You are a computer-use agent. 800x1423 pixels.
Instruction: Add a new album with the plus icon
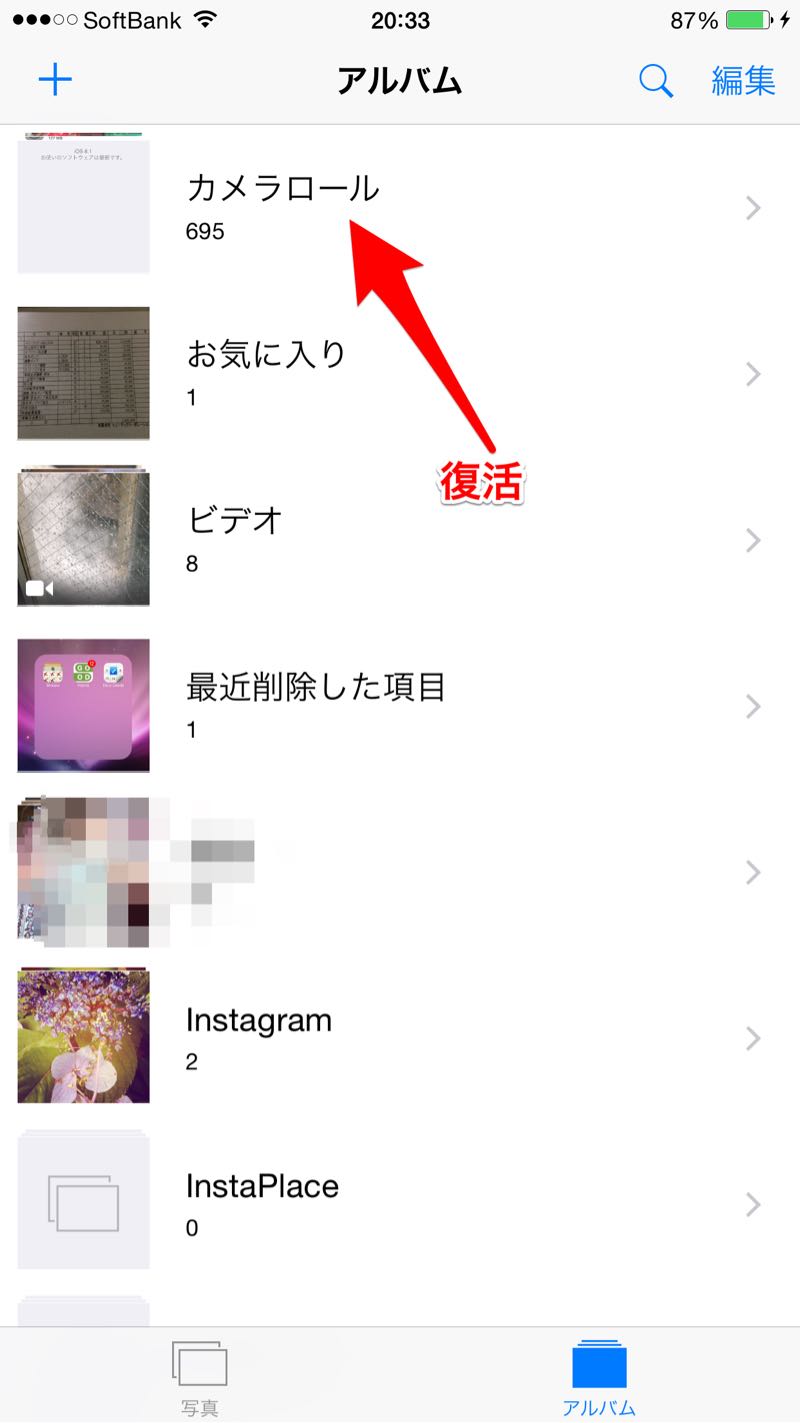point(55,80)
